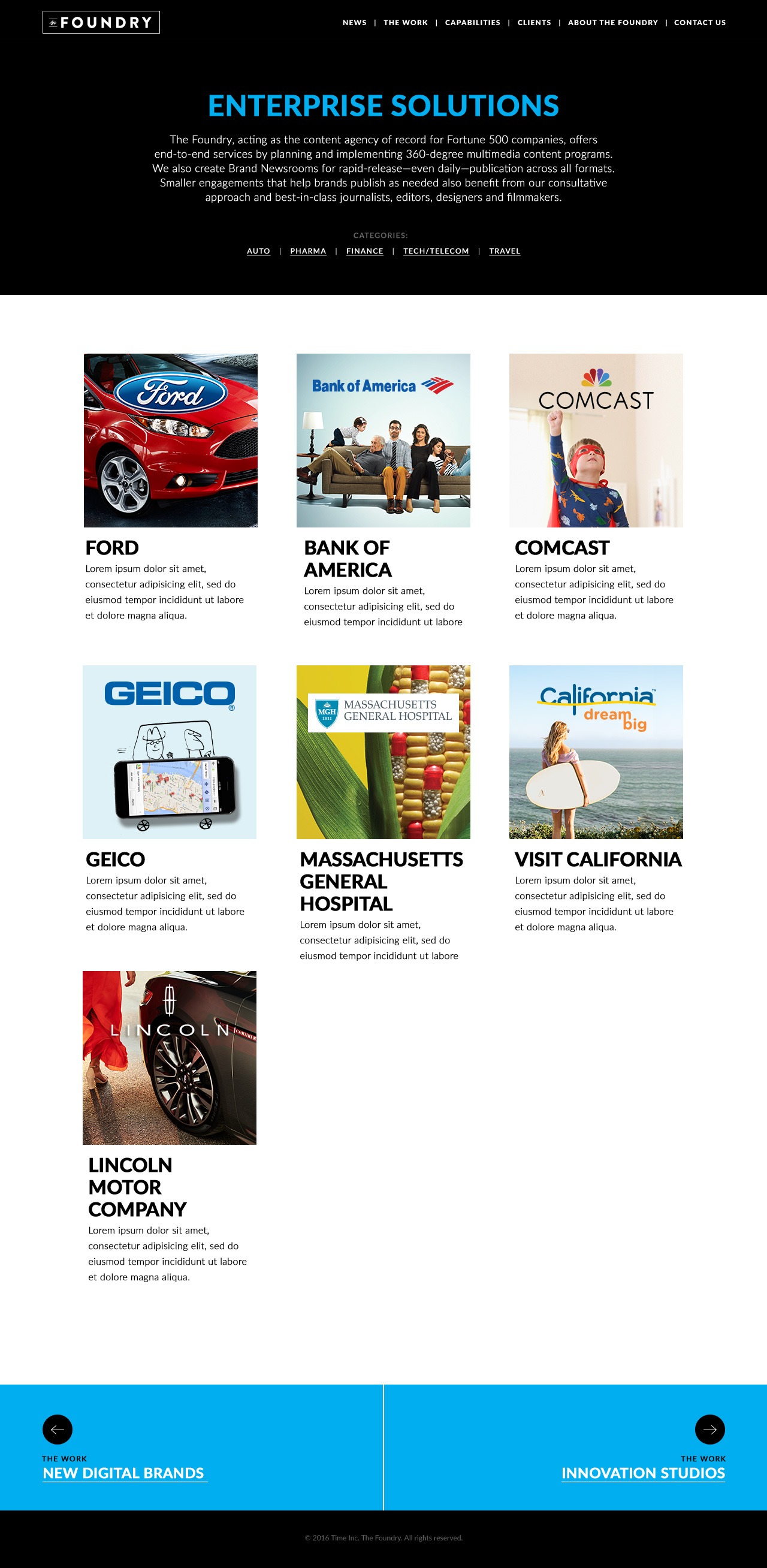This screenshot has width=767, height=1568.
Task: Open News in the top menu
Action: tap(354, 23)
